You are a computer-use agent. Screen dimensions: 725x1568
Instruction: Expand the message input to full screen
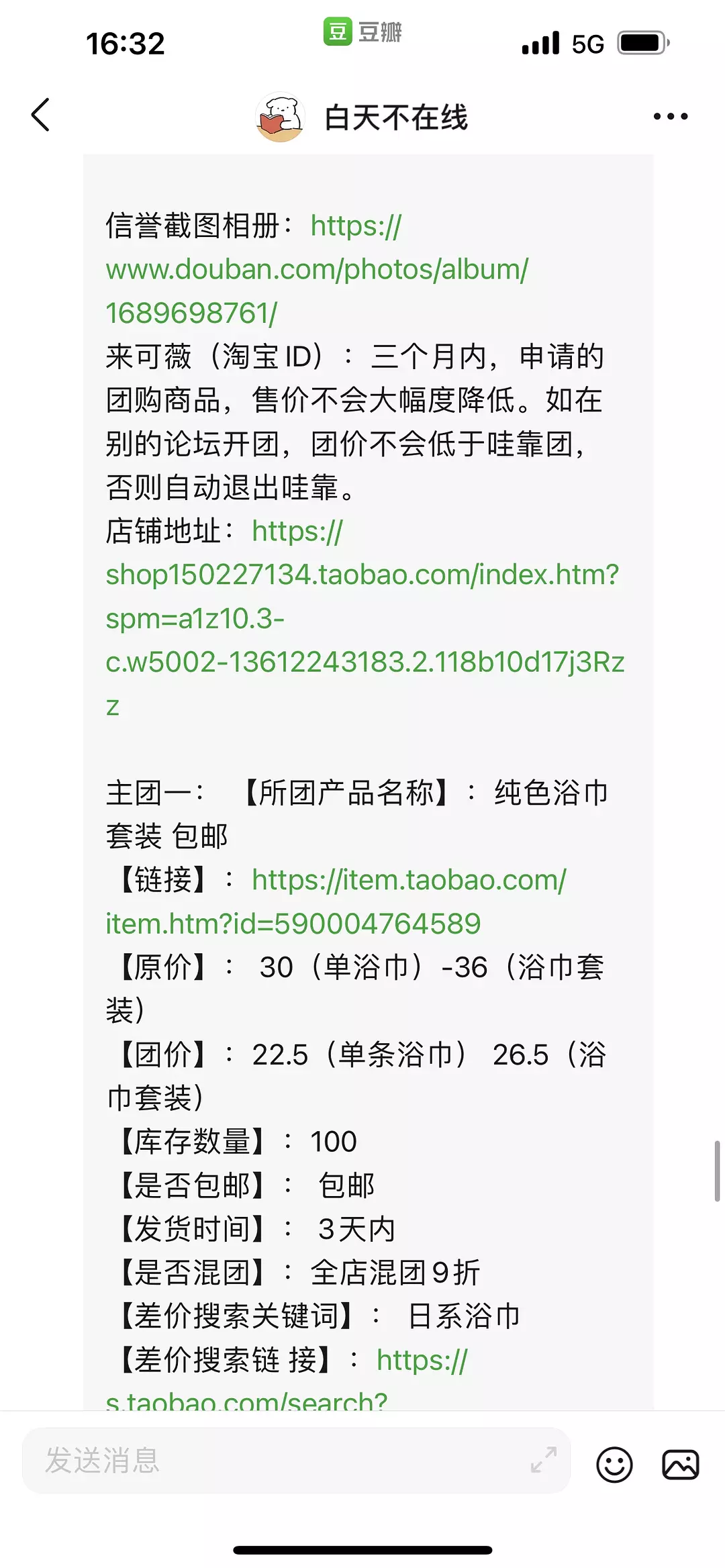[543, 1460]
